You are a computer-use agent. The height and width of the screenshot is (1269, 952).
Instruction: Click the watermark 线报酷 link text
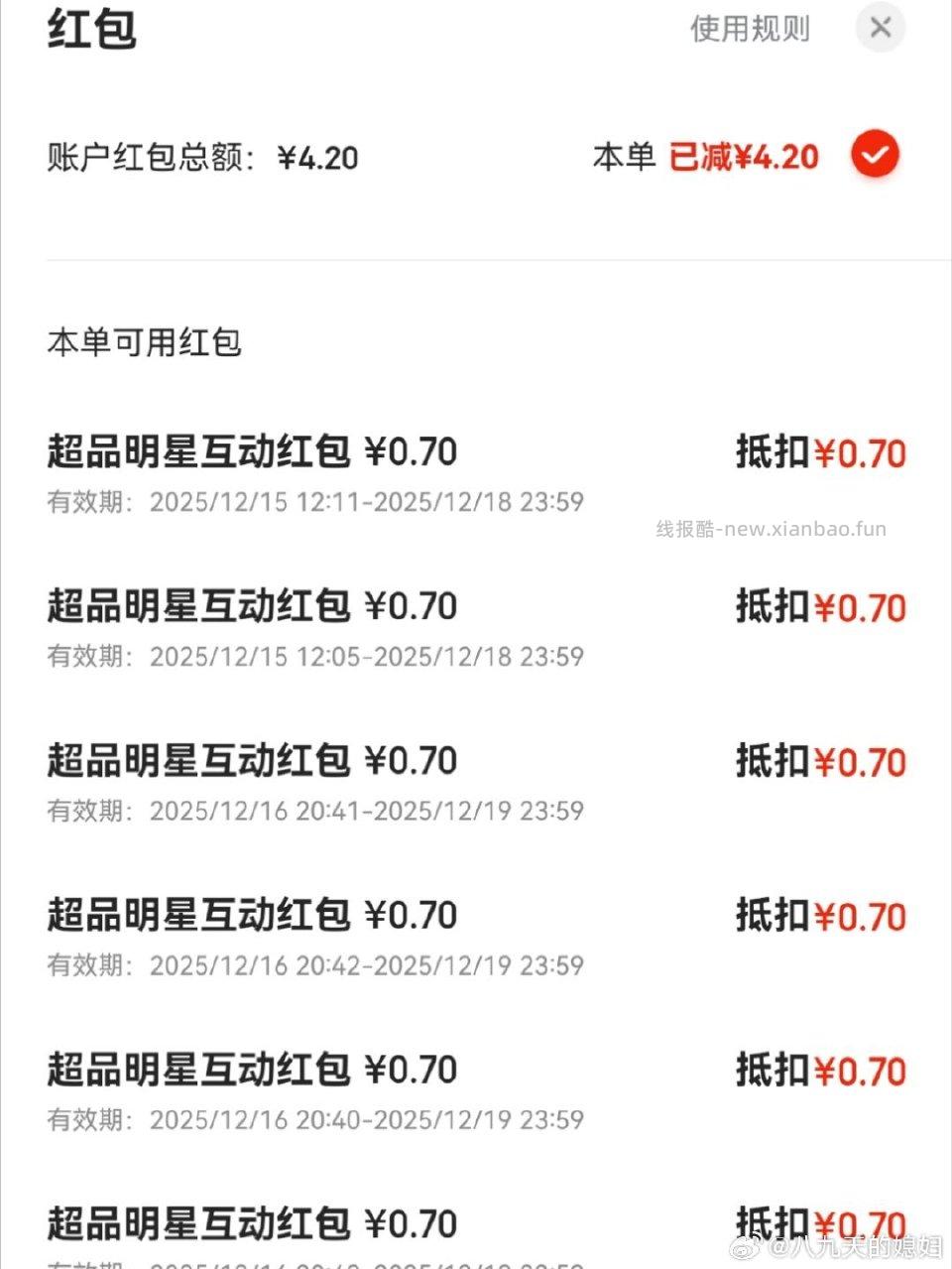(x=772, y=528)
